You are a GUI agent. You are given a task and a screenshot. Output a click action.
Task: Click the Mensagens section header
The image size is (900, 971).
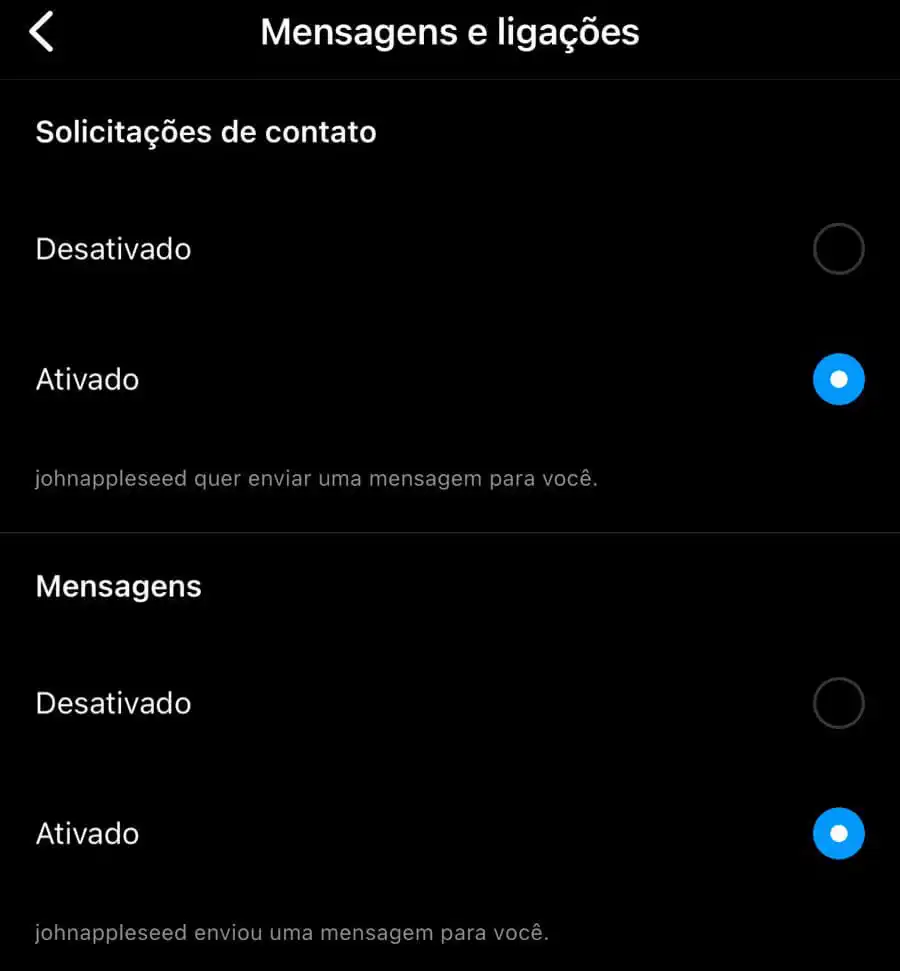coord(117,586)
